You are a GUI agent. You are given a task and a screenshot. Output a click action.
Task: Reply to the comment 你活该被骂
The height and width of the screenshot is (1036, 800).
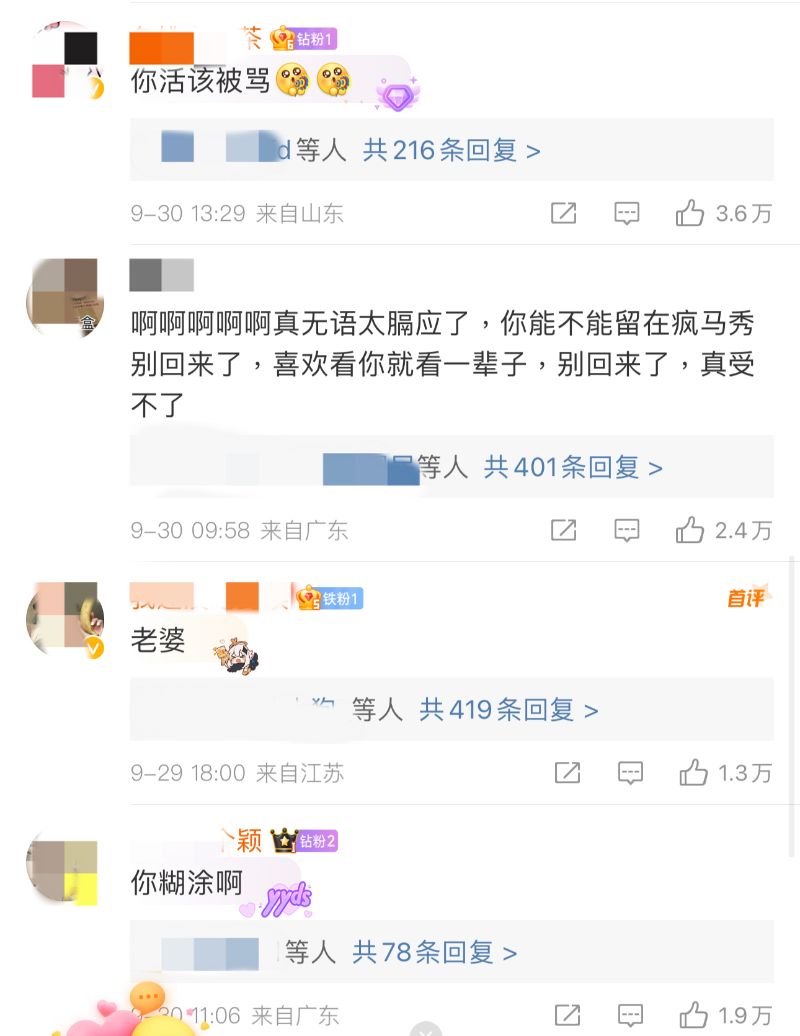[x=627, y=213]
